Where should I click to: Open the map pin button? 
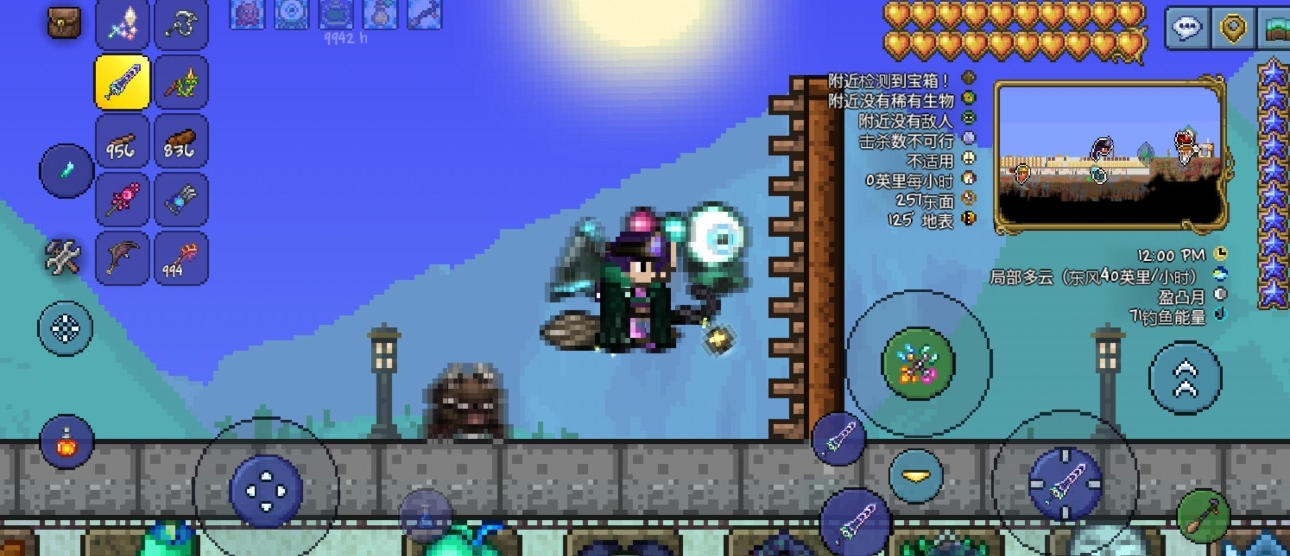point(1233,28)
